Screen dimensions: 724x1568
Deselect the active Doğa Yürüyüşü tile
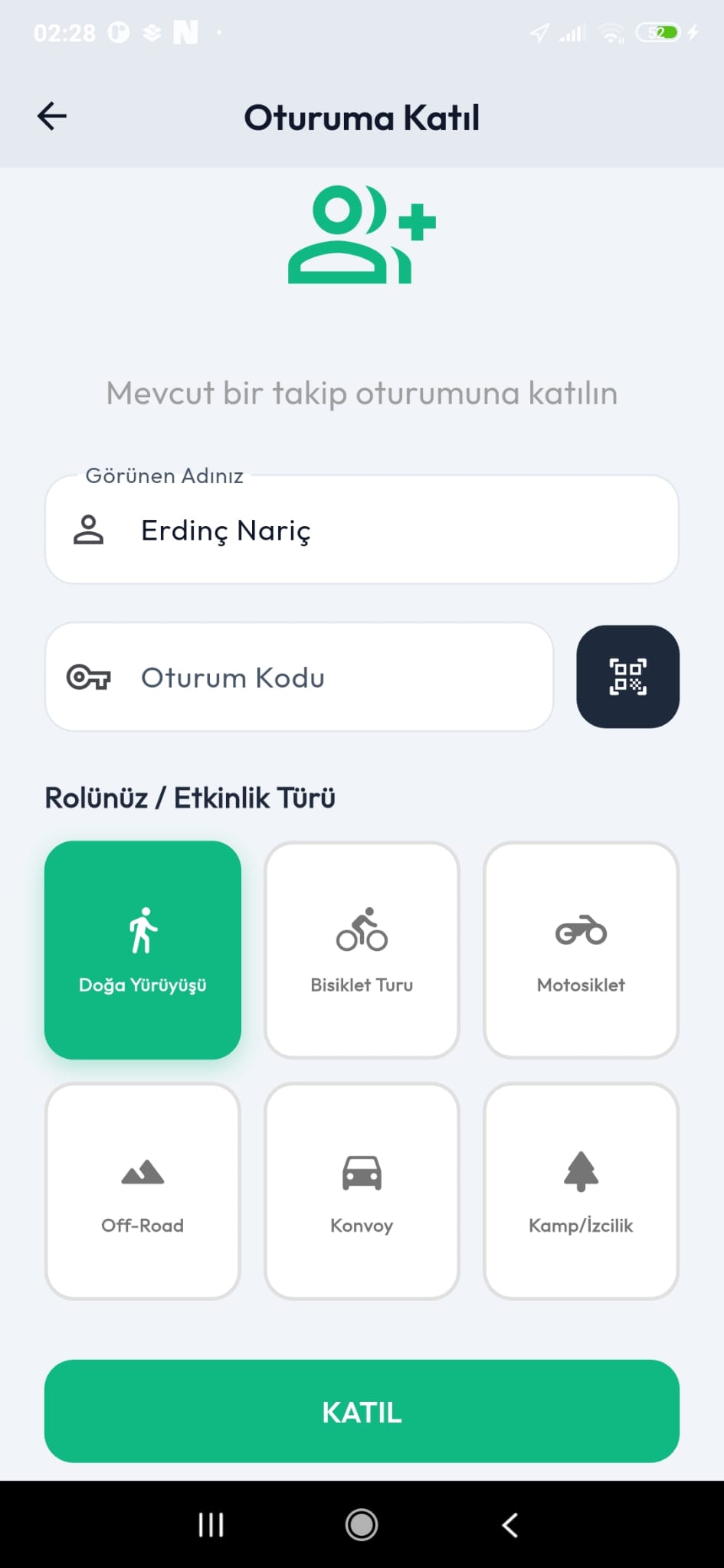143,949
